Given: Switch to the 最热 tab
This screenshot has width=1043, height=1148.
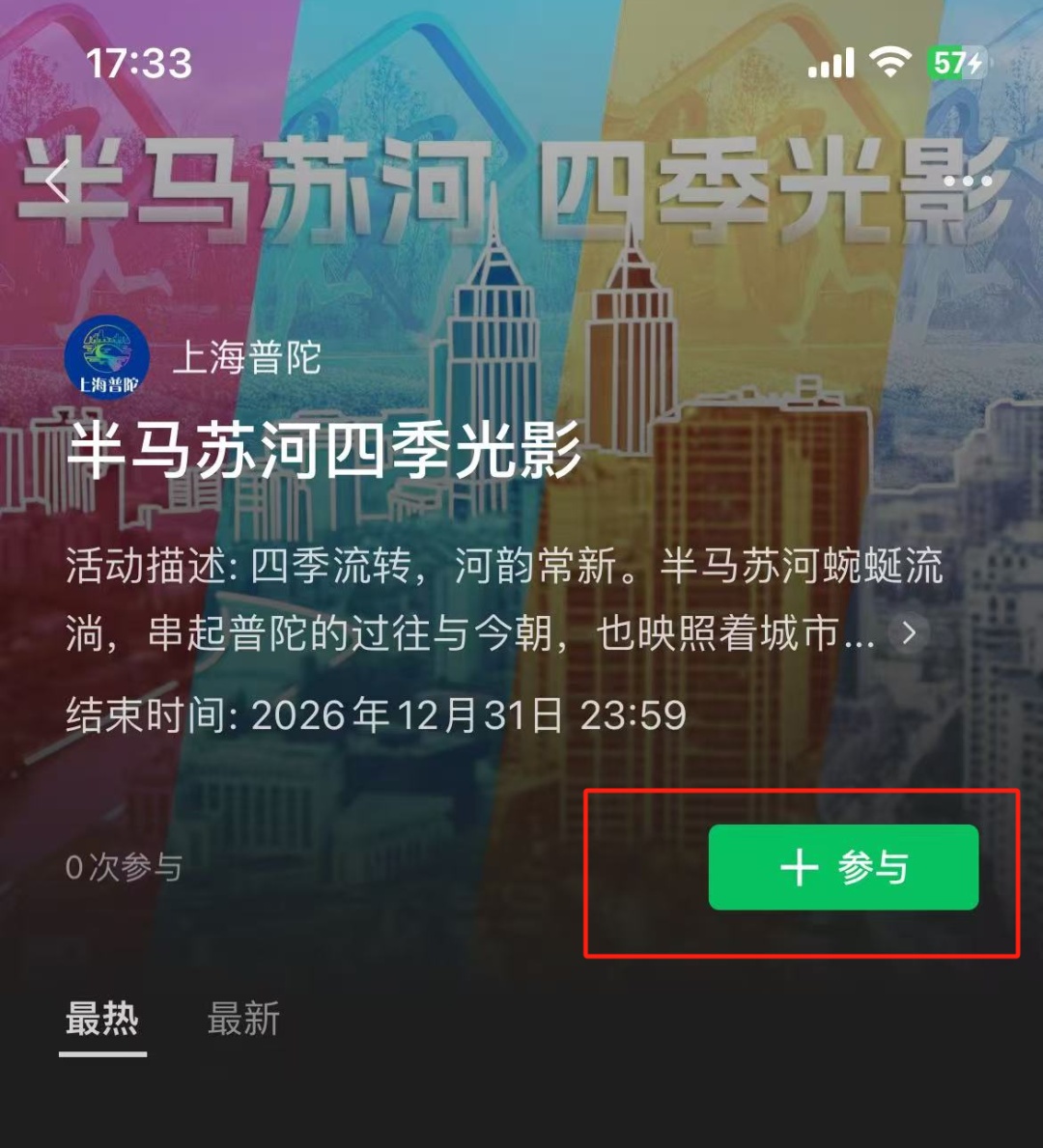Looking at the screenshot, I should point(102,1020).
